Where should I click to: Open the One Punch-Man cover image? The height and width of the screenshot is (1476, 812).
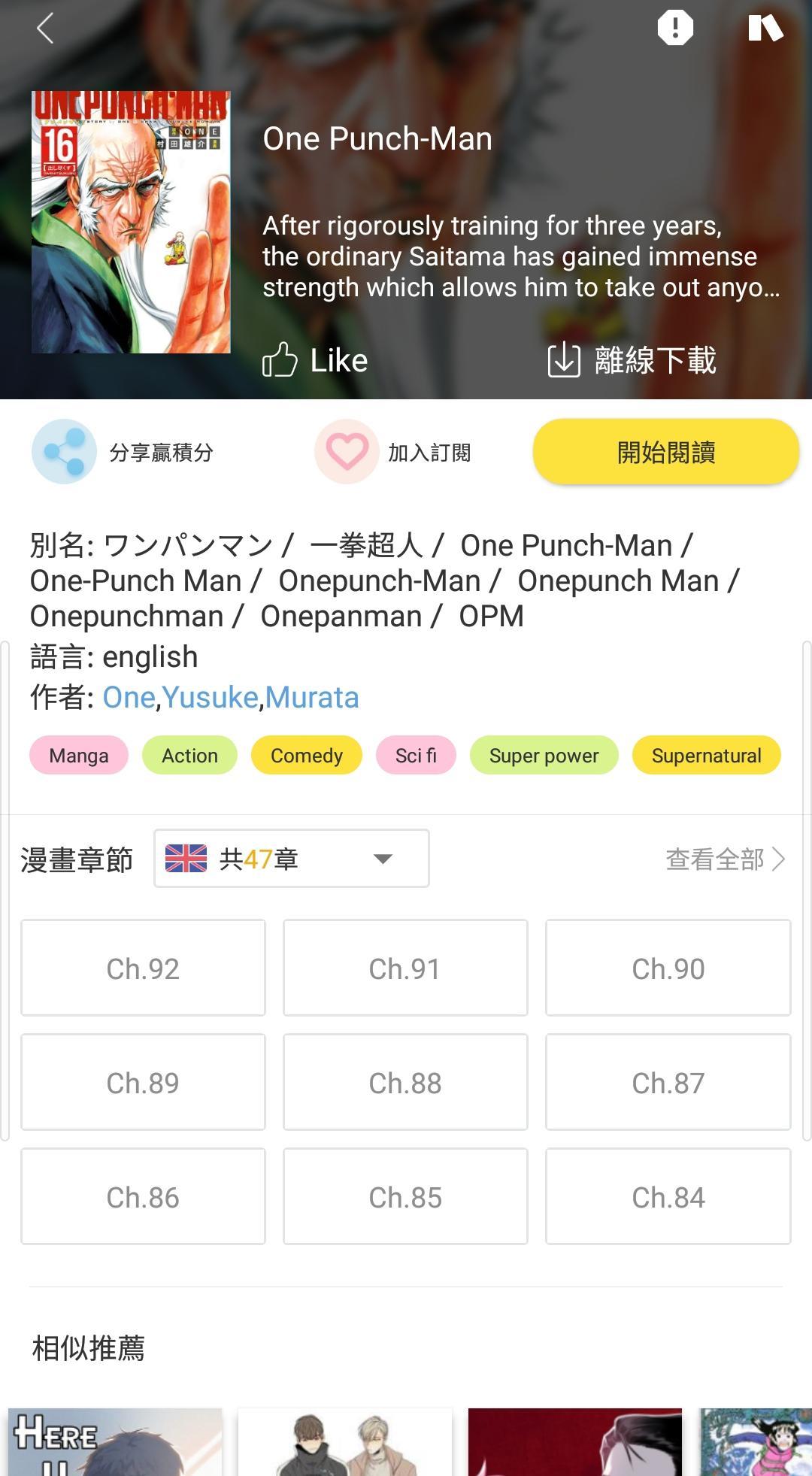pyautogui.click(x=131, y=222)
